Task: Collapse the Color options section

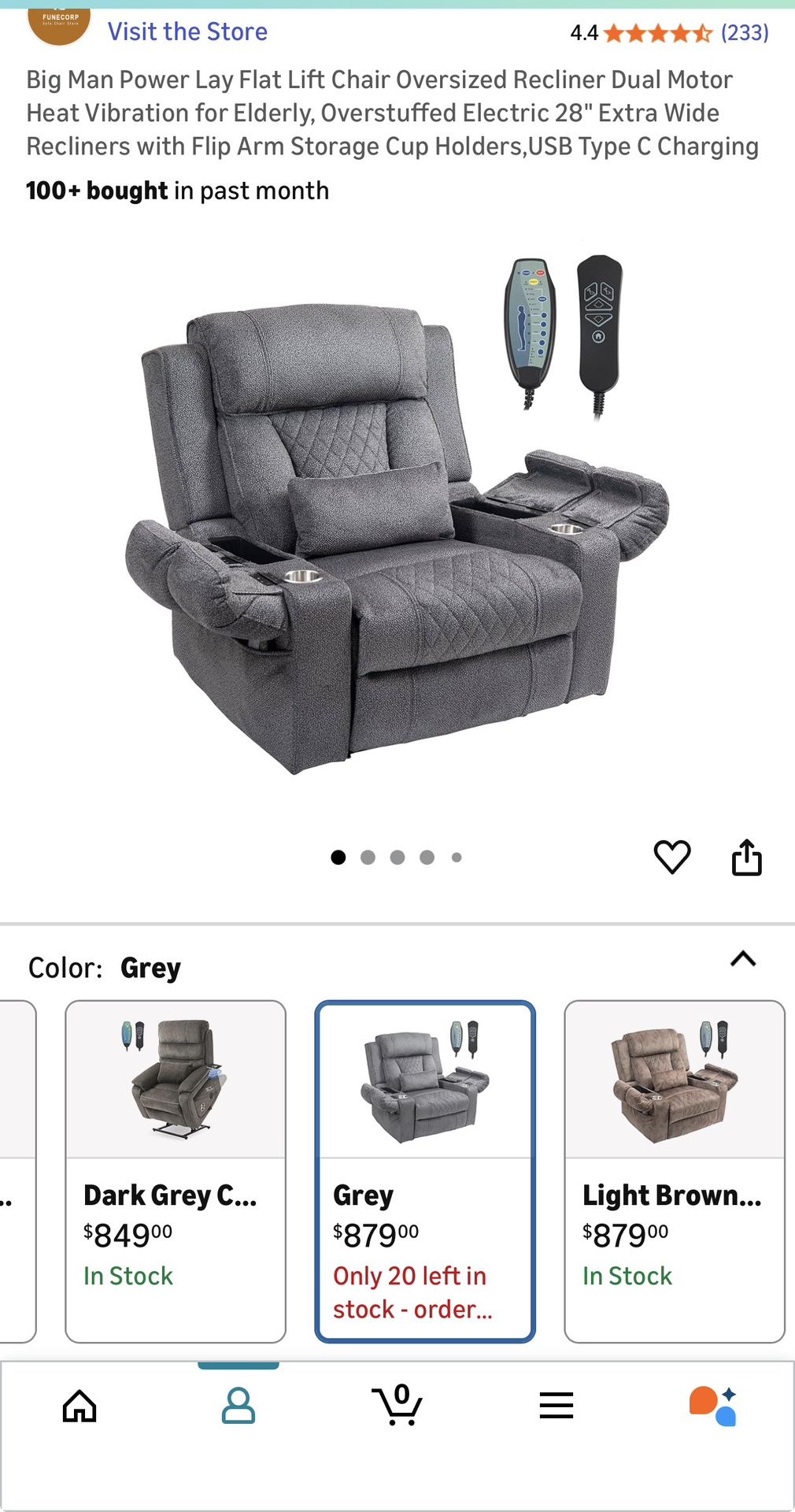Action: [x=743, y=958]
